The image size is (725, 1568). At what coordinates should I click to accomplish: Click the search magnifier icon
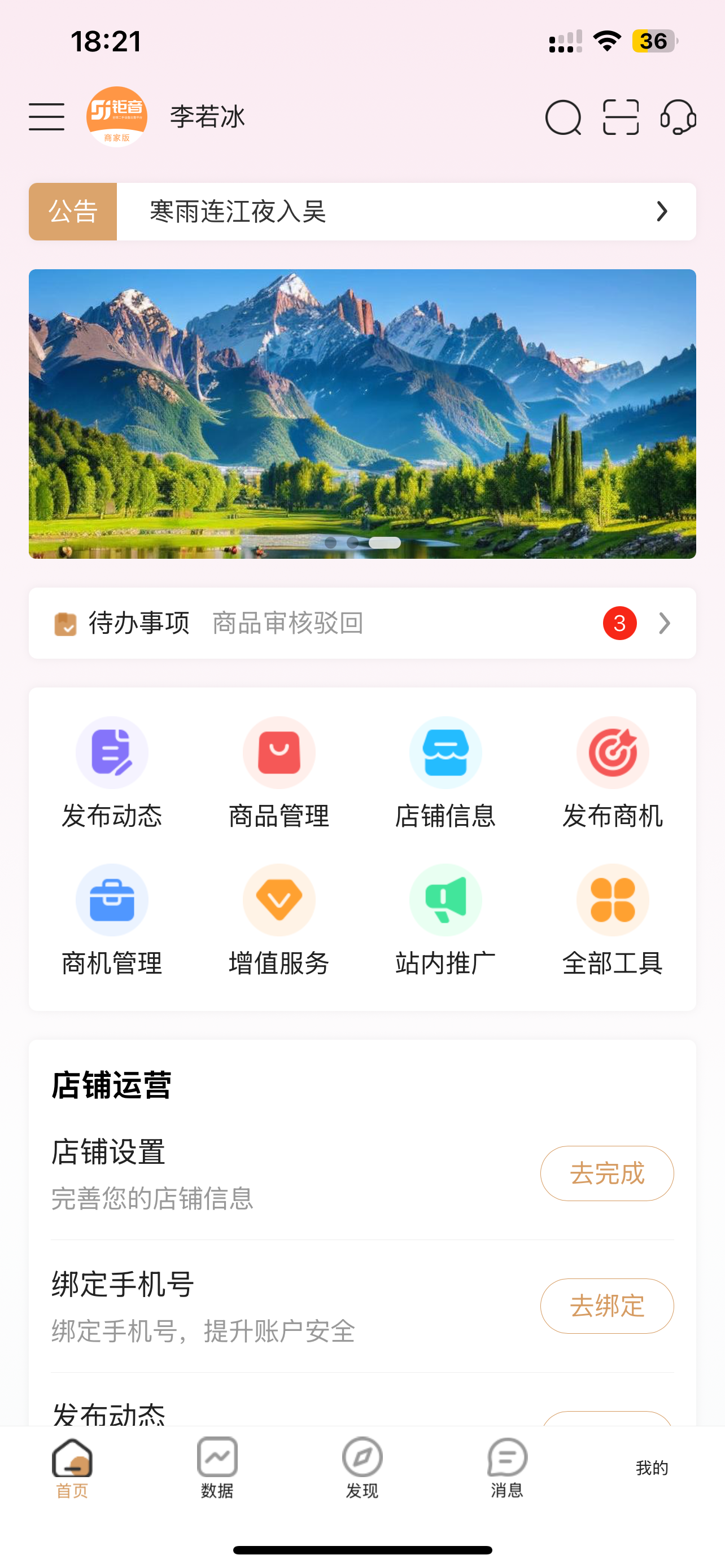[x=563, y=117]
